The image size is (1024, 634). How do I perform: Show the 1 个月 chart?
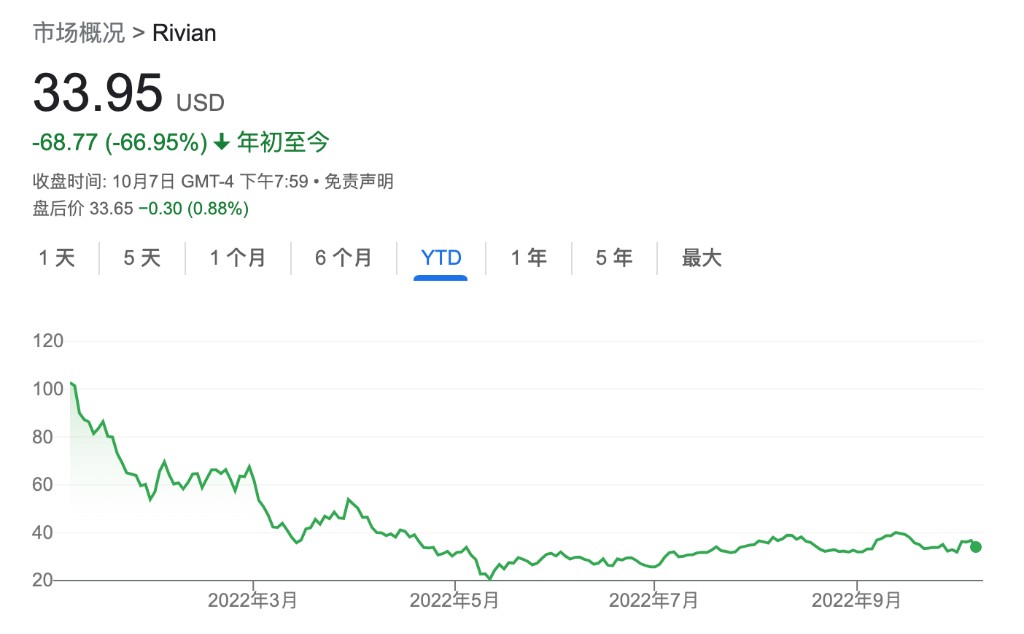pos(238,258)
